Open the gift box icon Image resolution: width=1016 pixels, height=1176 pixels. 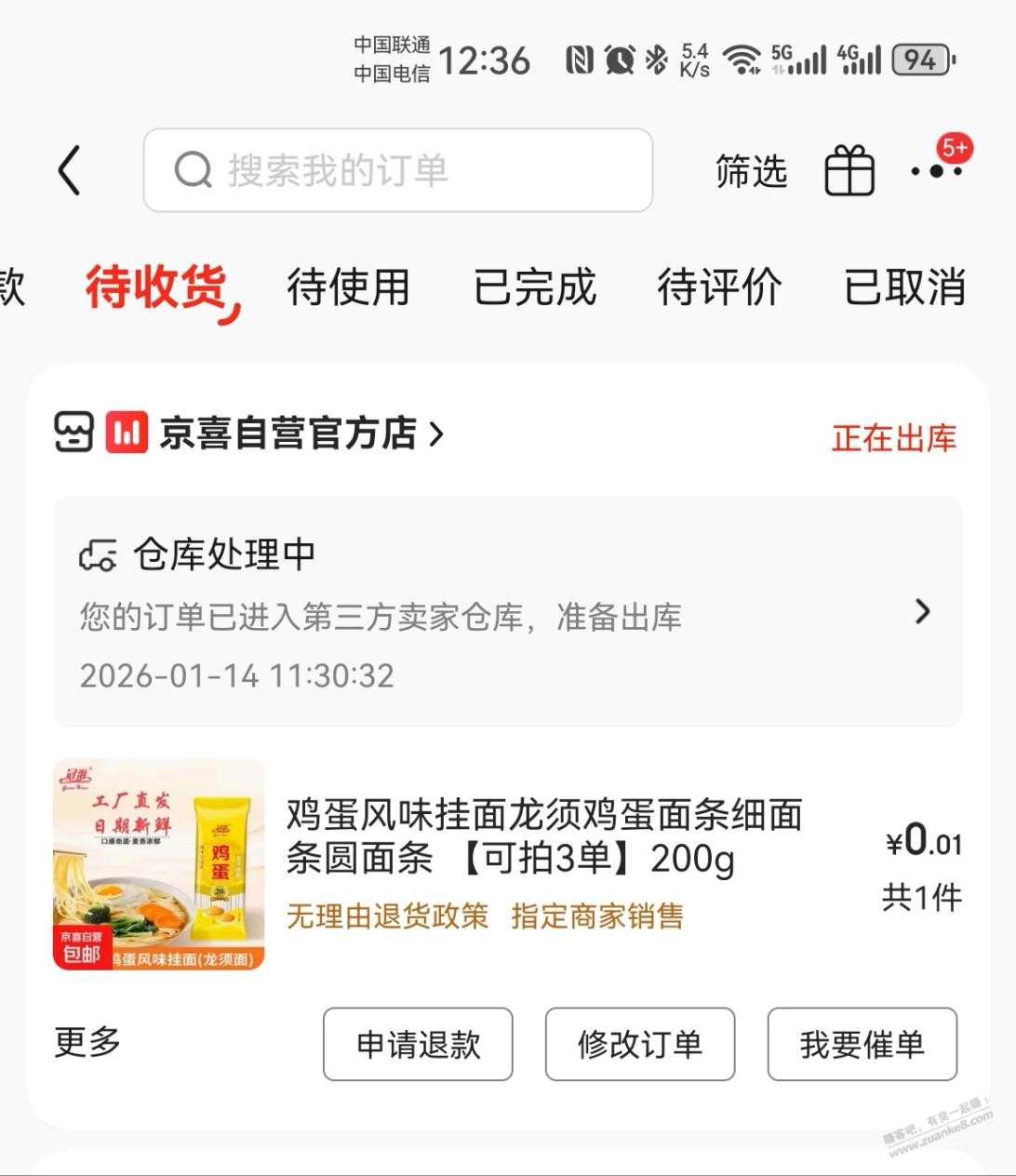(849, 171)
